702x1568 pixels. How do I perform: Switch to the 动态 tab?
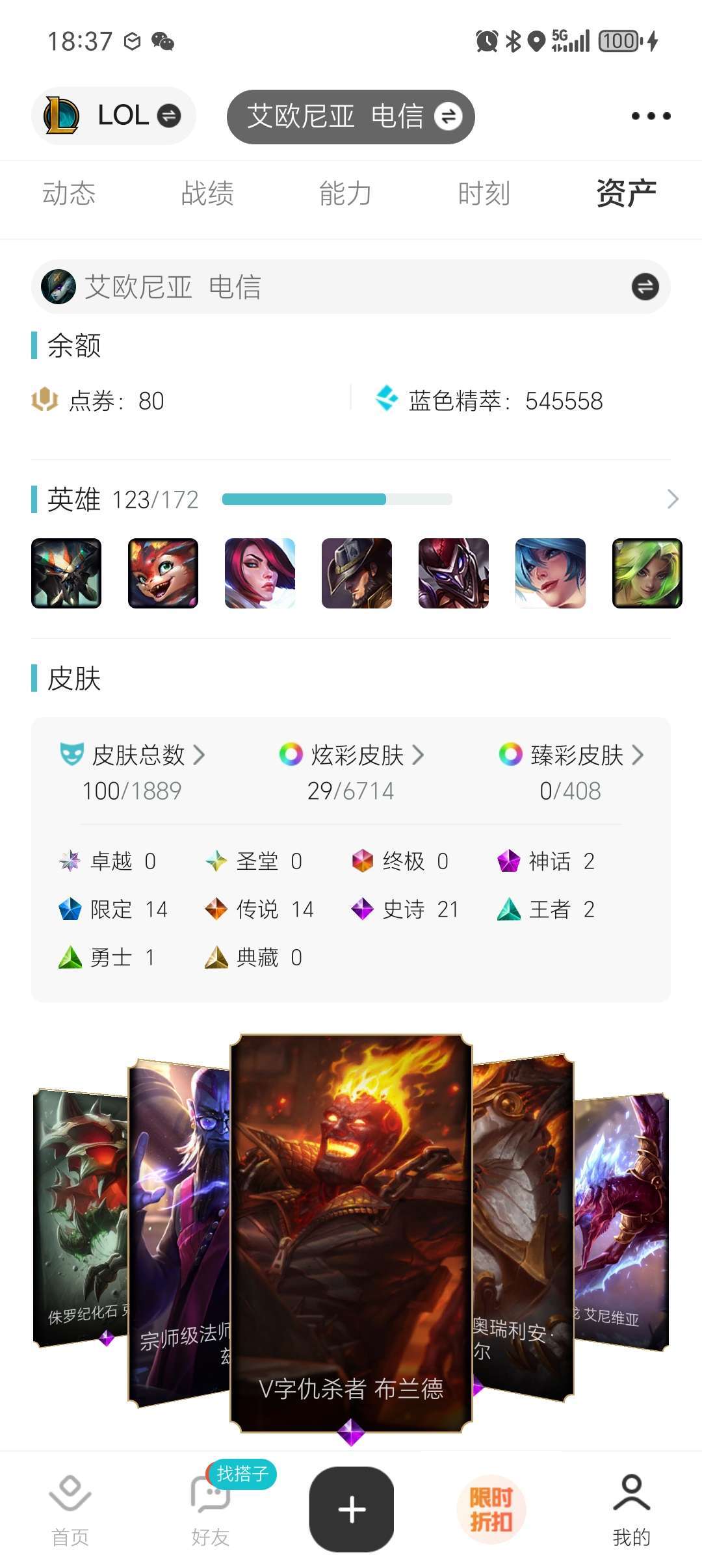(69, 193)
